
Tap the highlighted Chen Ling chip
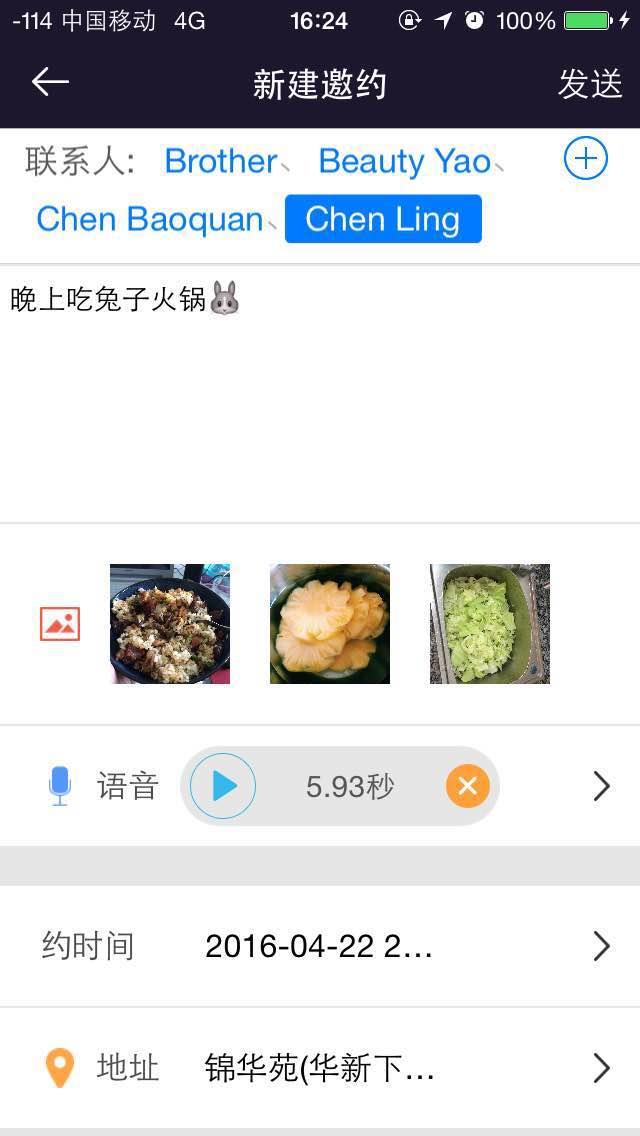point(383,219)
